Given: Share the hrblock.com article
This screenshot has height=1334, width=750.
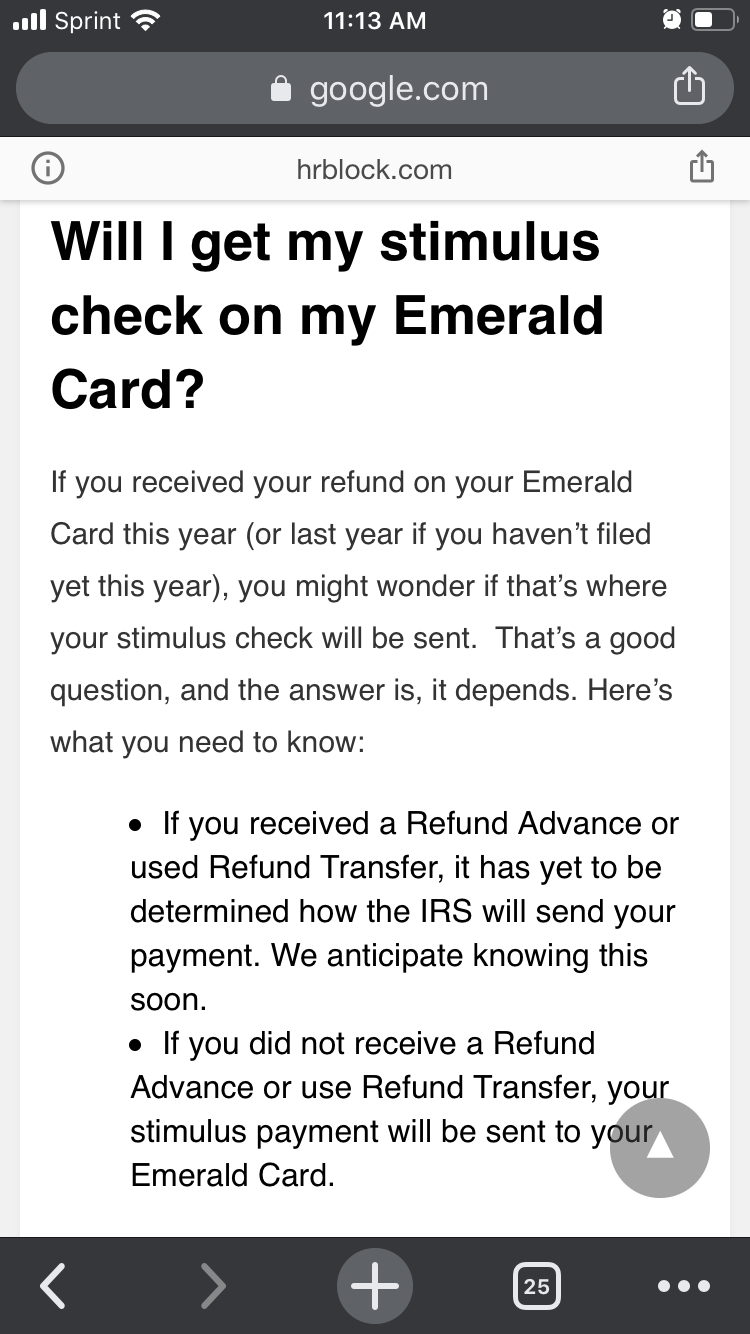Looking at the screenshot, I should 702,168.
